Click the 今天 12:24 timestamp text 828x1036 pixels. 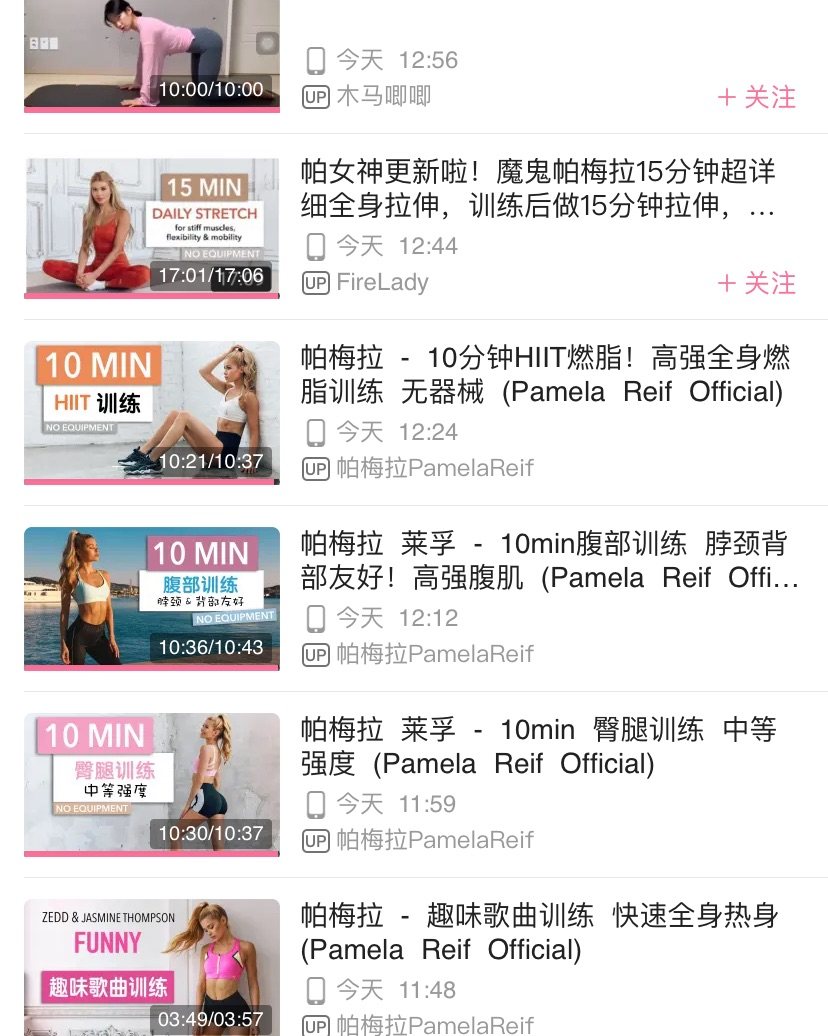(398, 432)
